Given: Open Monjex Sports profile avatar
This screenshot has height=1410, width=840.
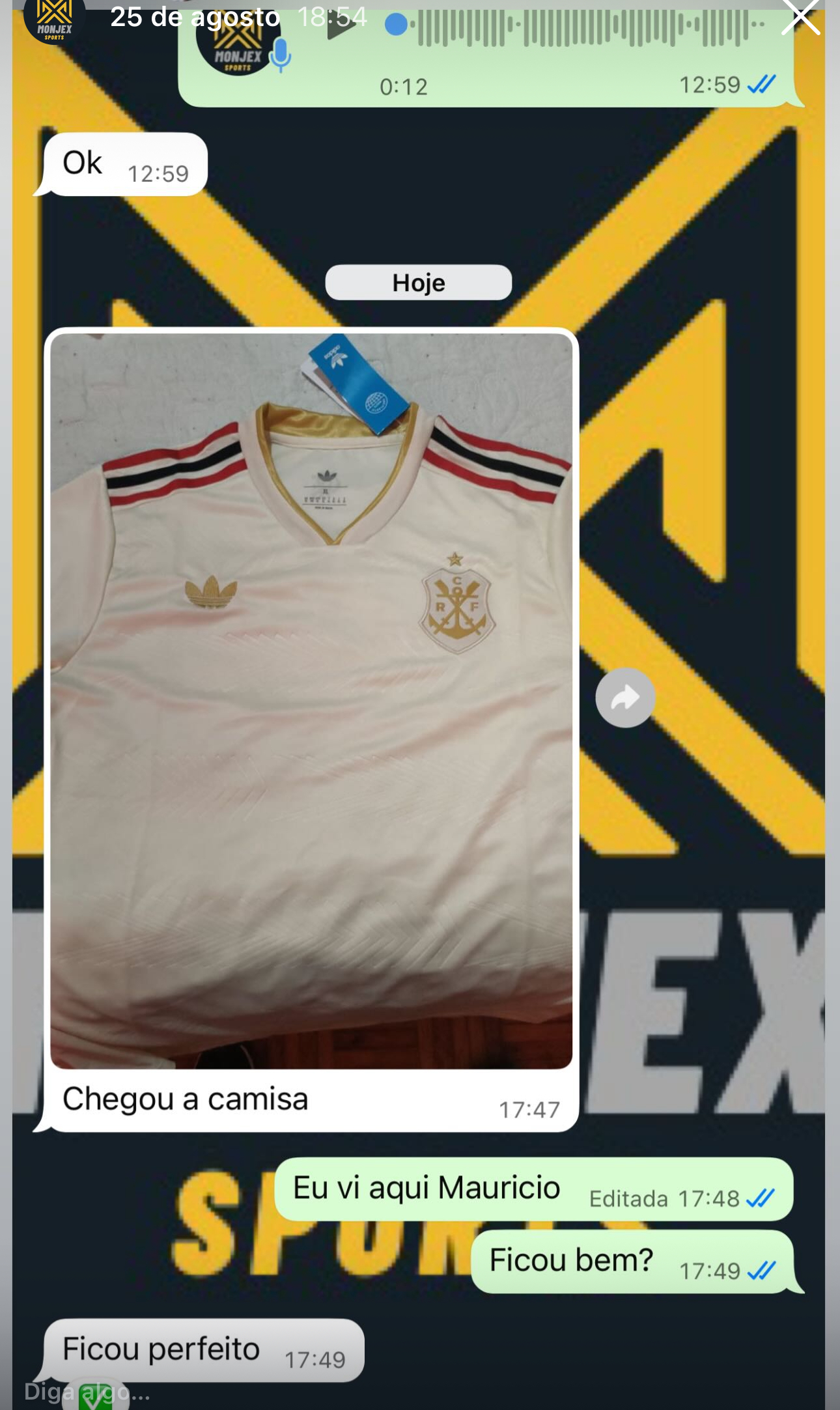Looking at the screenshot, I should [54, 20].
